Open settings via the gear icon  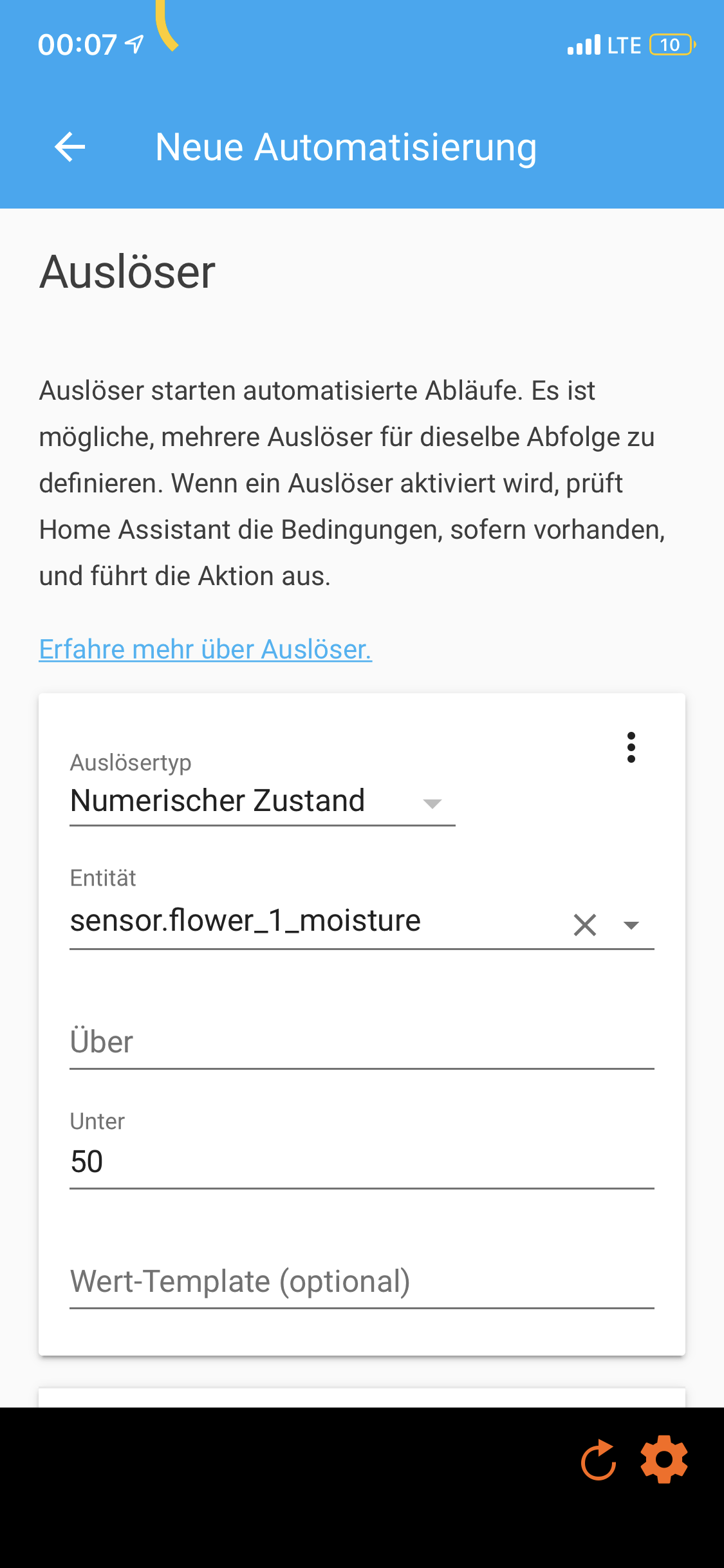pos(666,1459)
